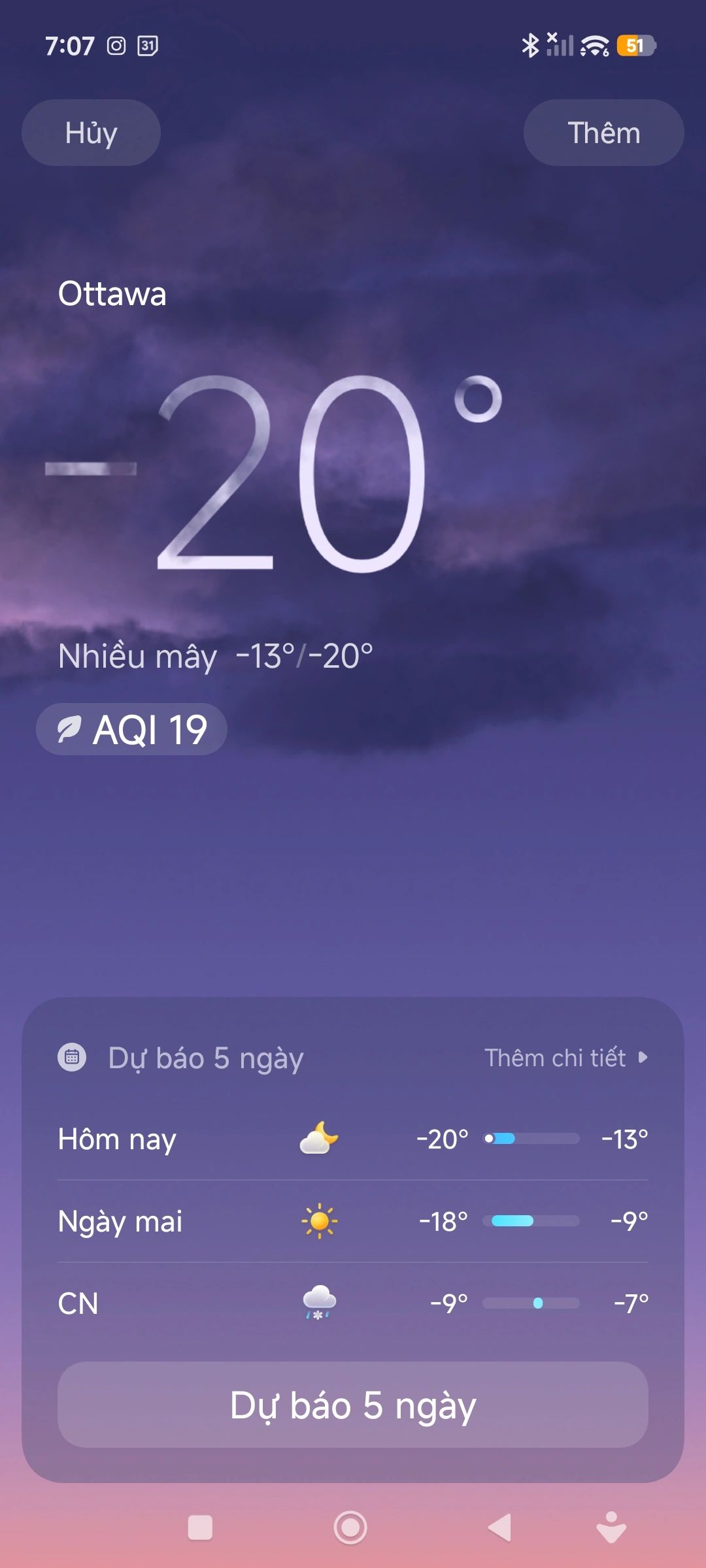Screen dimensions: 706x1568
Task: Tap Hủy to cancel adding Ottawa
Action: point(91,133)
